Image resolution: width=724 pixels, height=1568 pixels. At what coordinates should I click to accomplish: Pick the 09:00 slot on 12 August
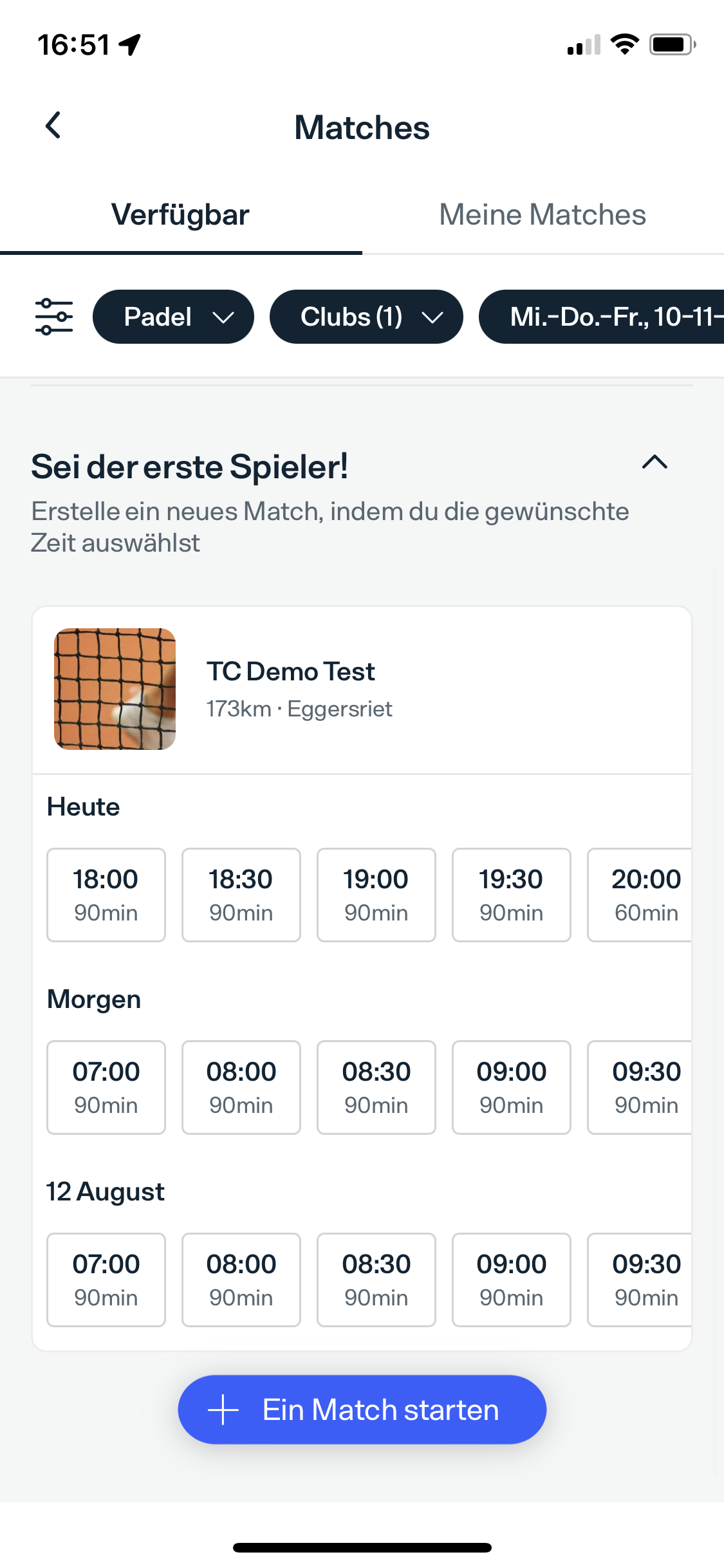[x=512, y=1280]
